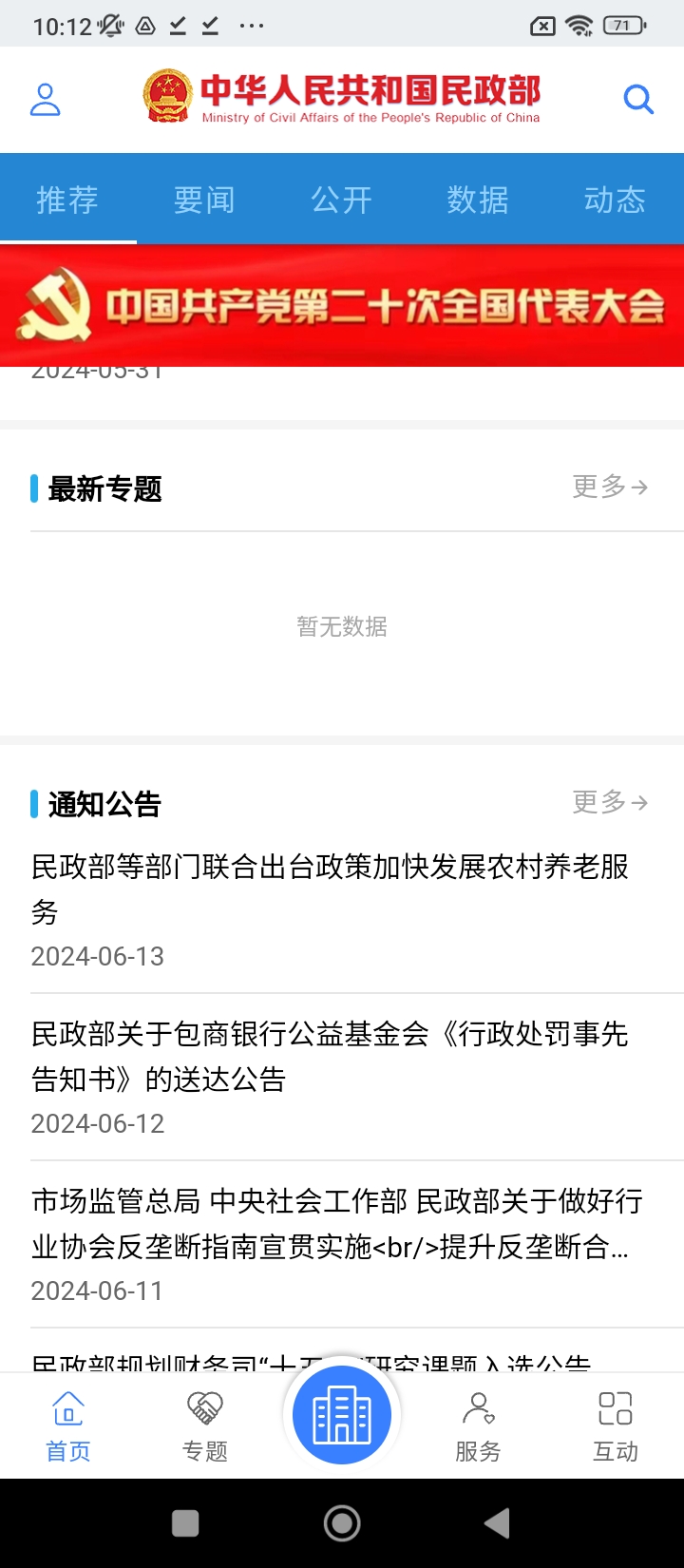Open the 服务 bottom tab
This screenshot has width=684, height=1568.
coord(478,1425)
